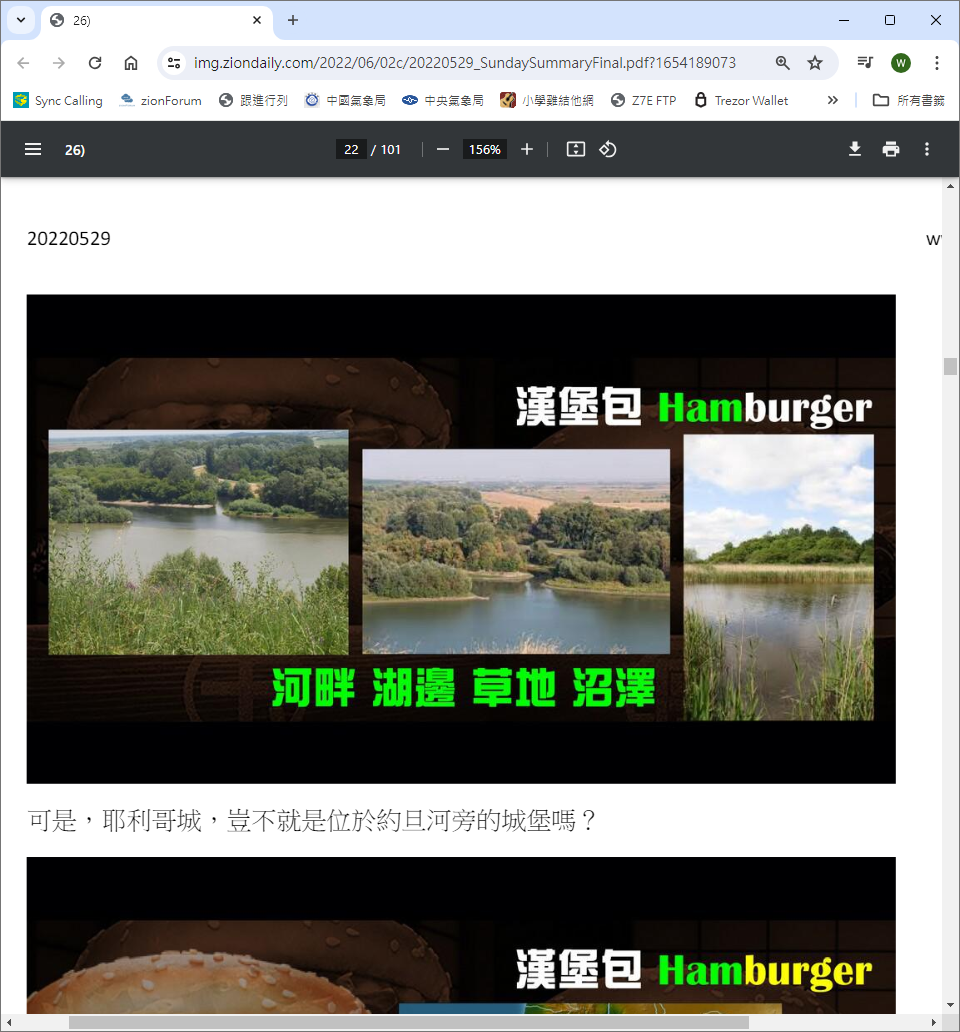This screenshot has height=1032, width=960.
Task: Open the PDF viewer's more actions menu
Action: click(x=927, y=149)
